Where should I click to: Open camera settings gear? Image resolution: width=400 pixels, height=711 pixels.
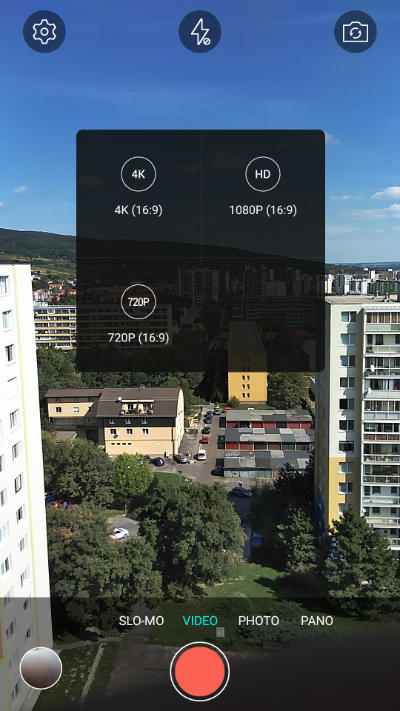(44, 32)
